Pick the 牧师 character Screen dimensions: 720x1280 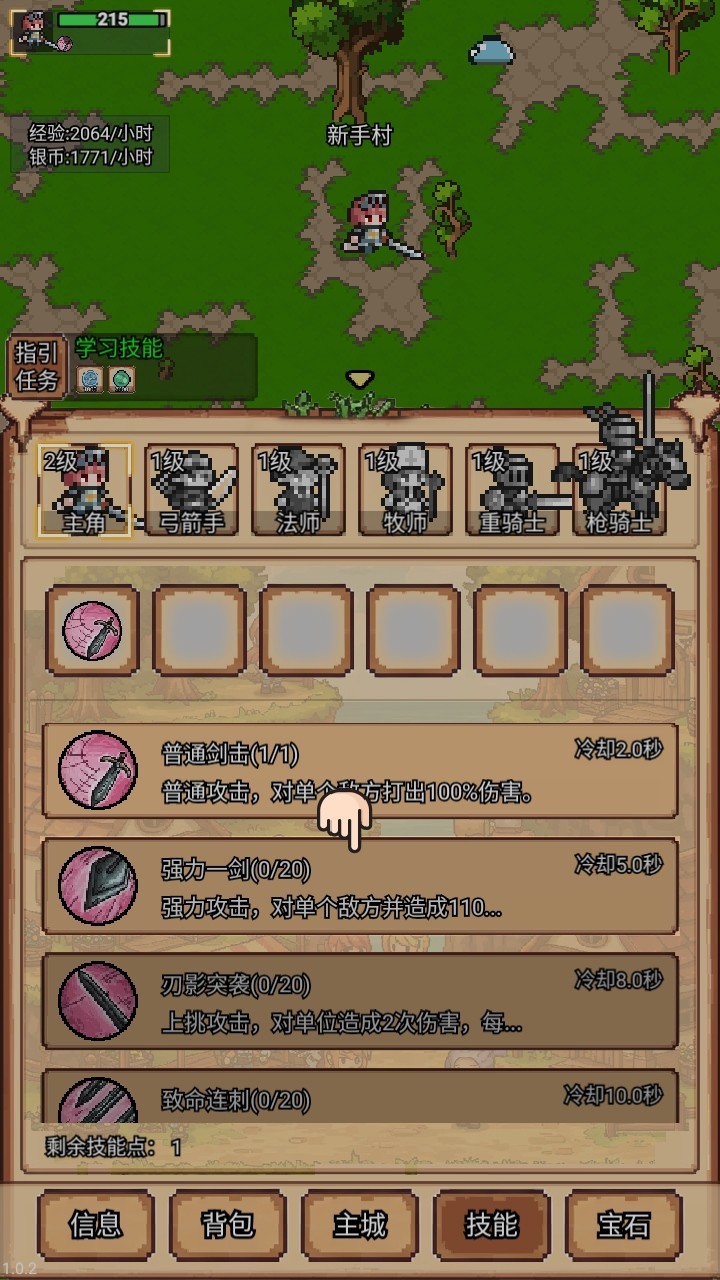point(405,491)
